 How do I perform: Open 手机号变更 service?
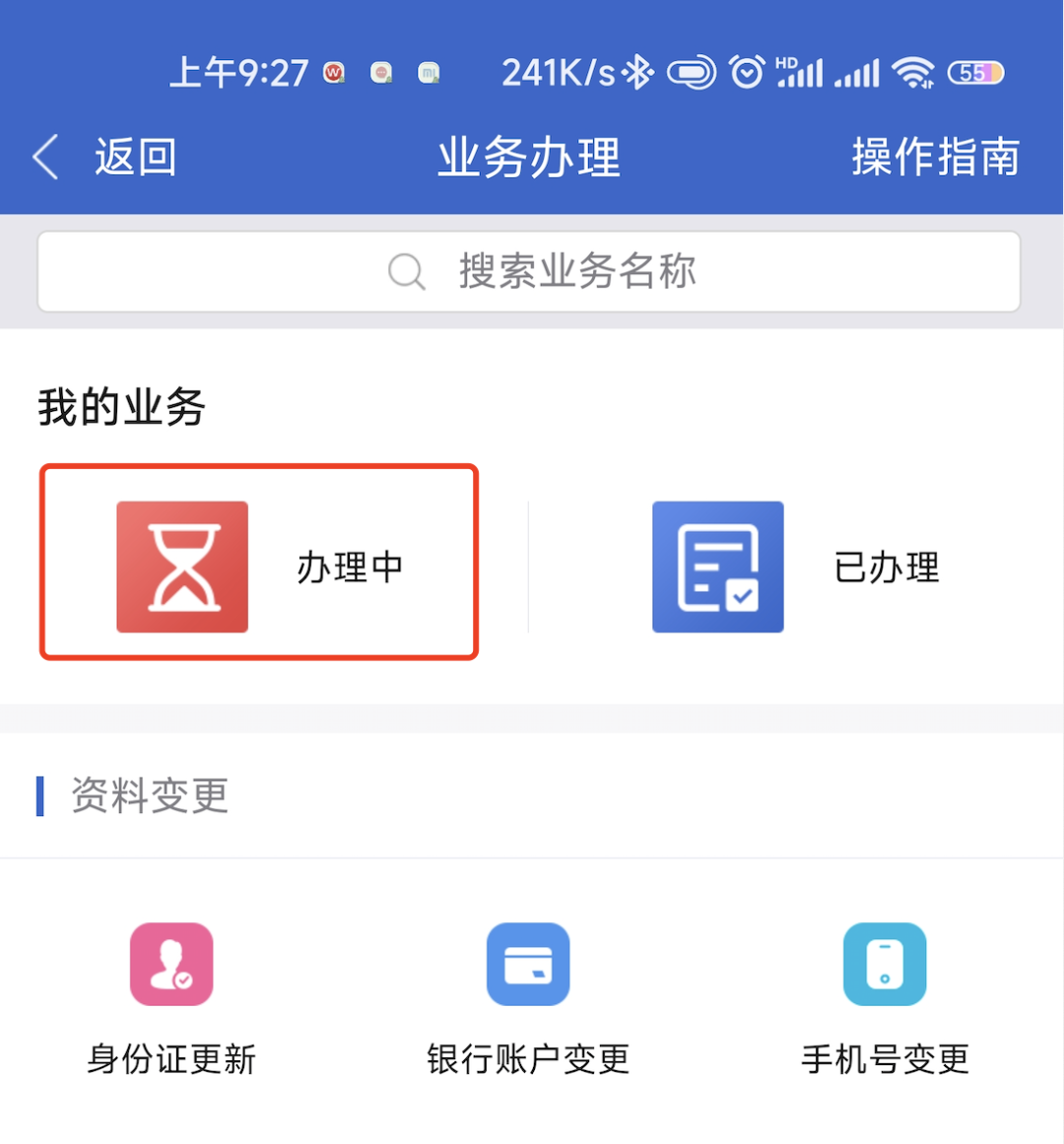pyautogui.click(x=885, y=997)
